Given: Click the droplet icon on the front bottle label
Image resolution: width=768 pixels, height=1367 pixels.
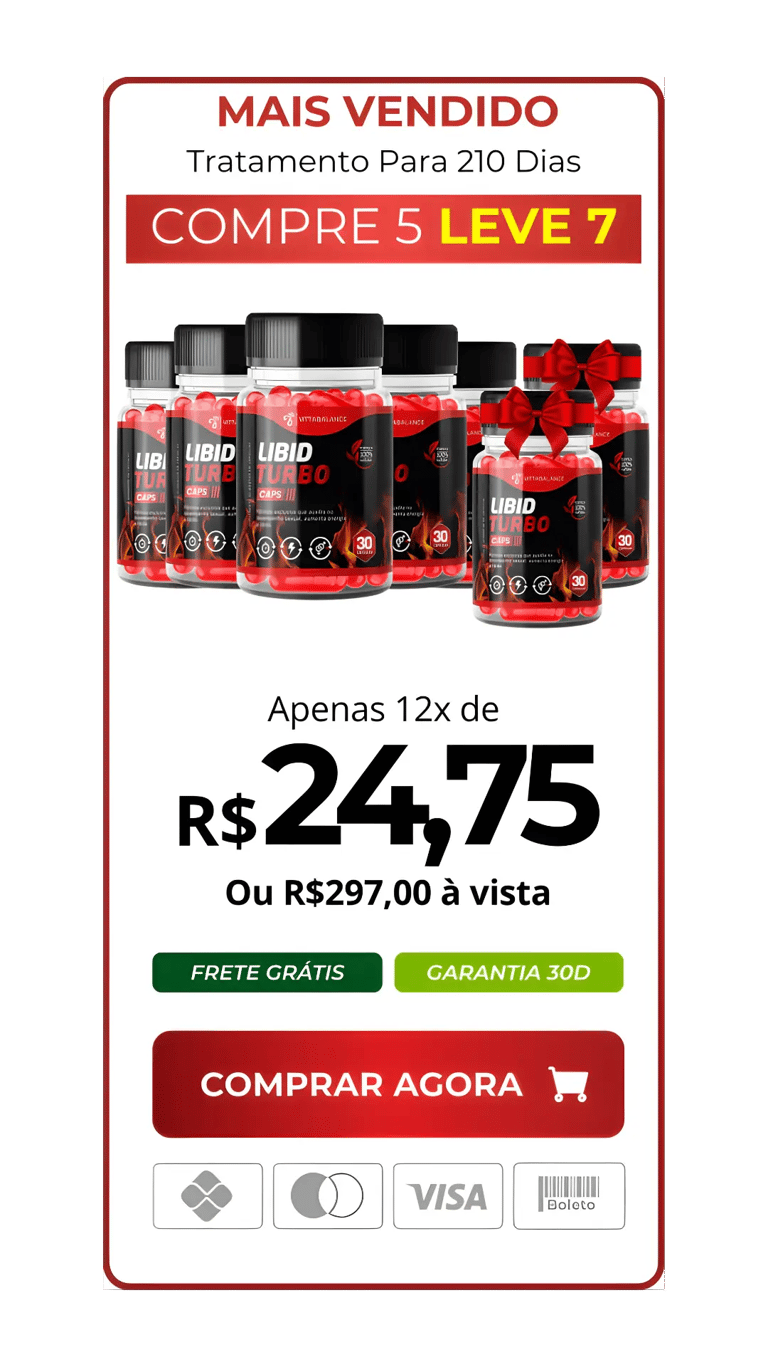Looking at the screenshot, I should click(265, 547).
